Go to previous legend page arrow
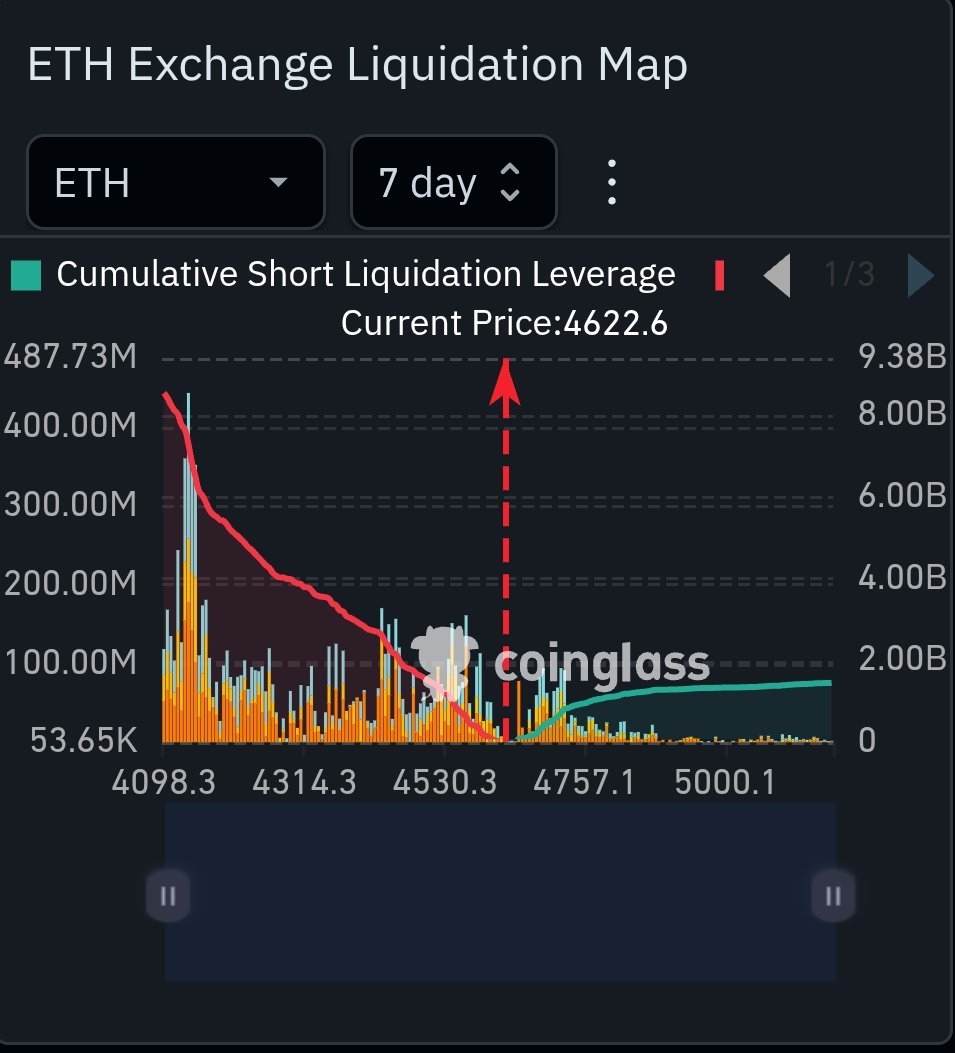Viewport: 955px width, 1053px height. tap(778, 276)
